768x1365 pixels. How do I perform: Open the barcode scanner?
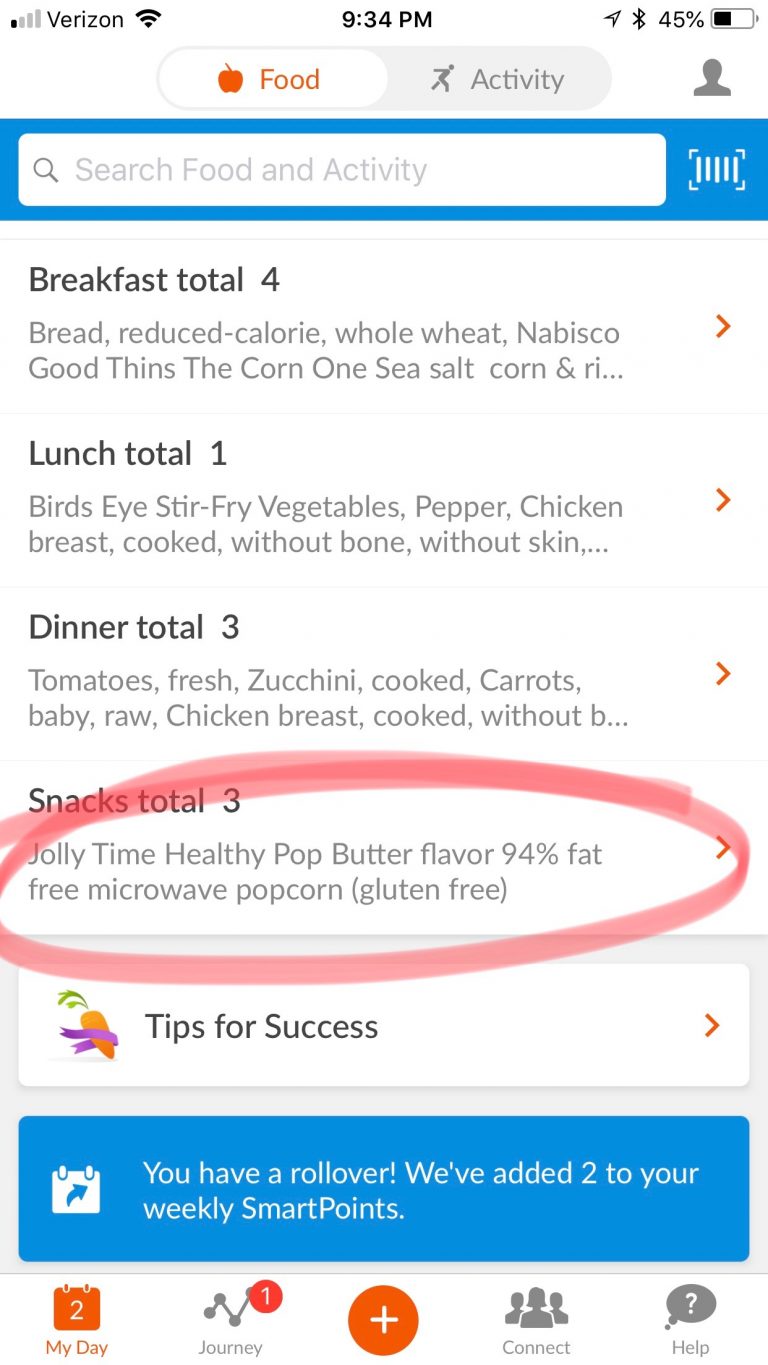point(717,170)
